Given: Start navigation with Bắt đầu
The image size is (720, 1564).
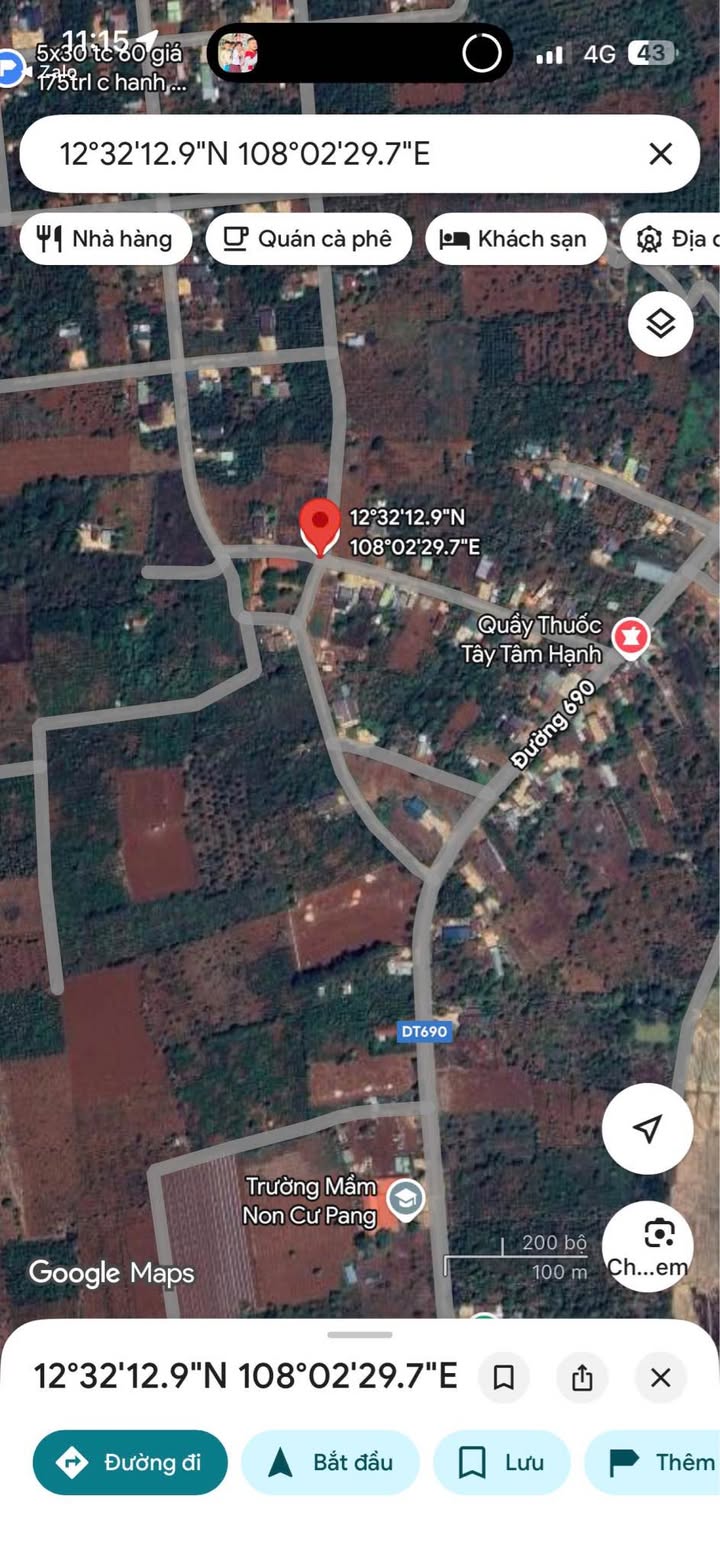Looking at the screenshot, I should tap(330, 1463).
